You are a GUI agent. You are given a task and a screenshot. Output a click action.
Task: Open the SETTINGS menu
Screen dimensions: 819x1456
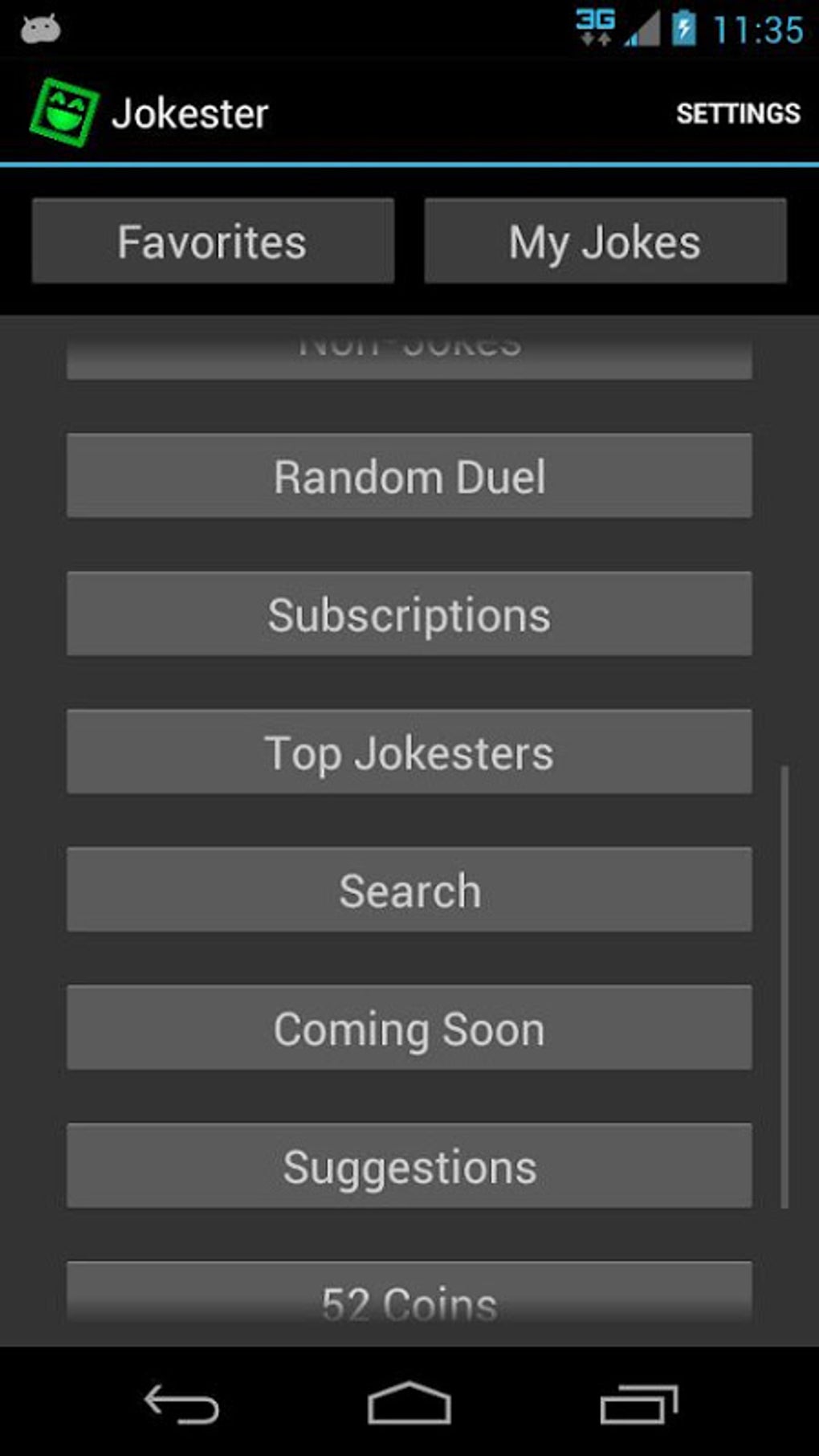pyautogui.click(x=736, y=112)
